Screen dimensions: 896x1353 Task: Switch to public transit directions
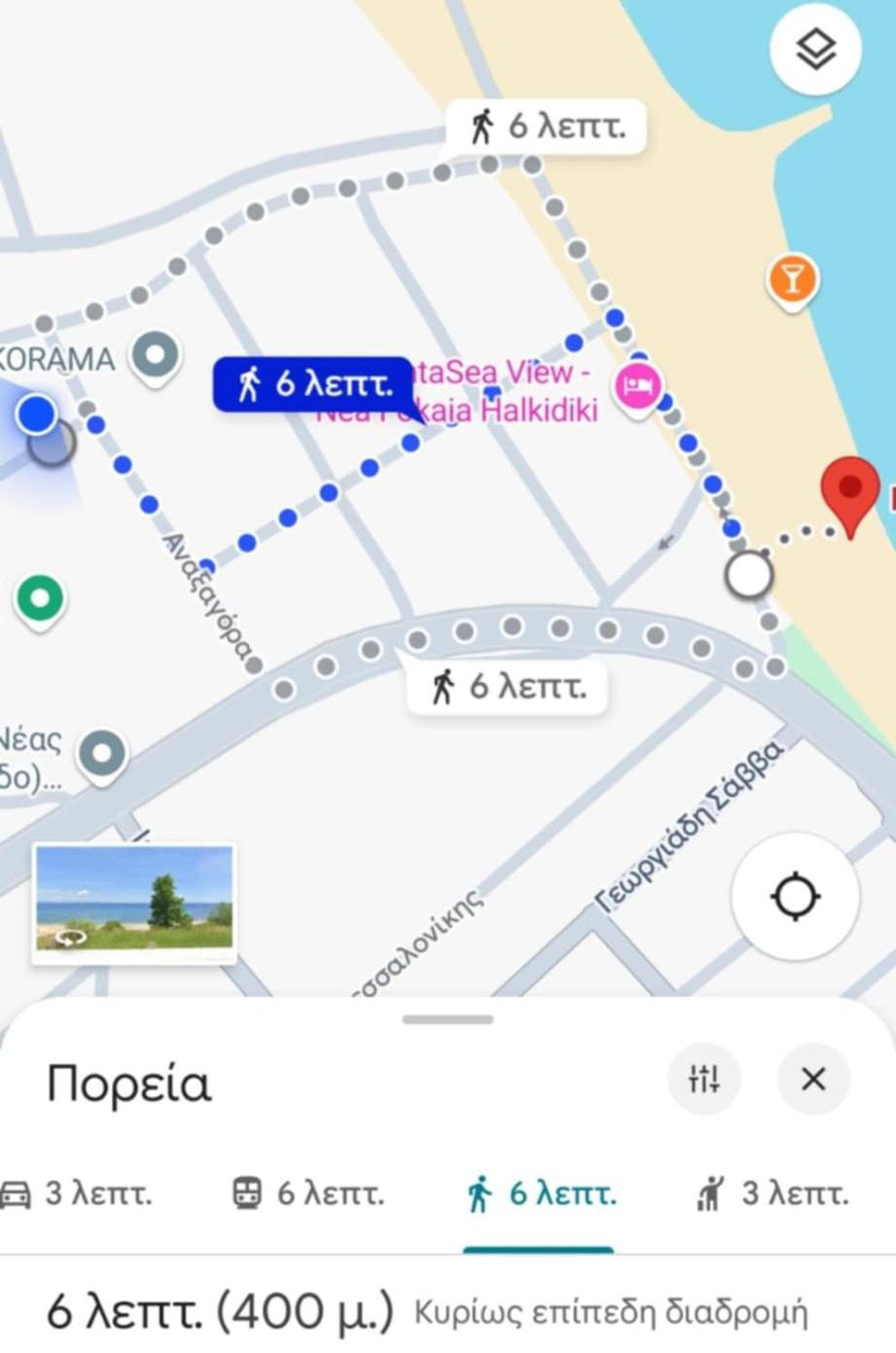(307, 1193)
